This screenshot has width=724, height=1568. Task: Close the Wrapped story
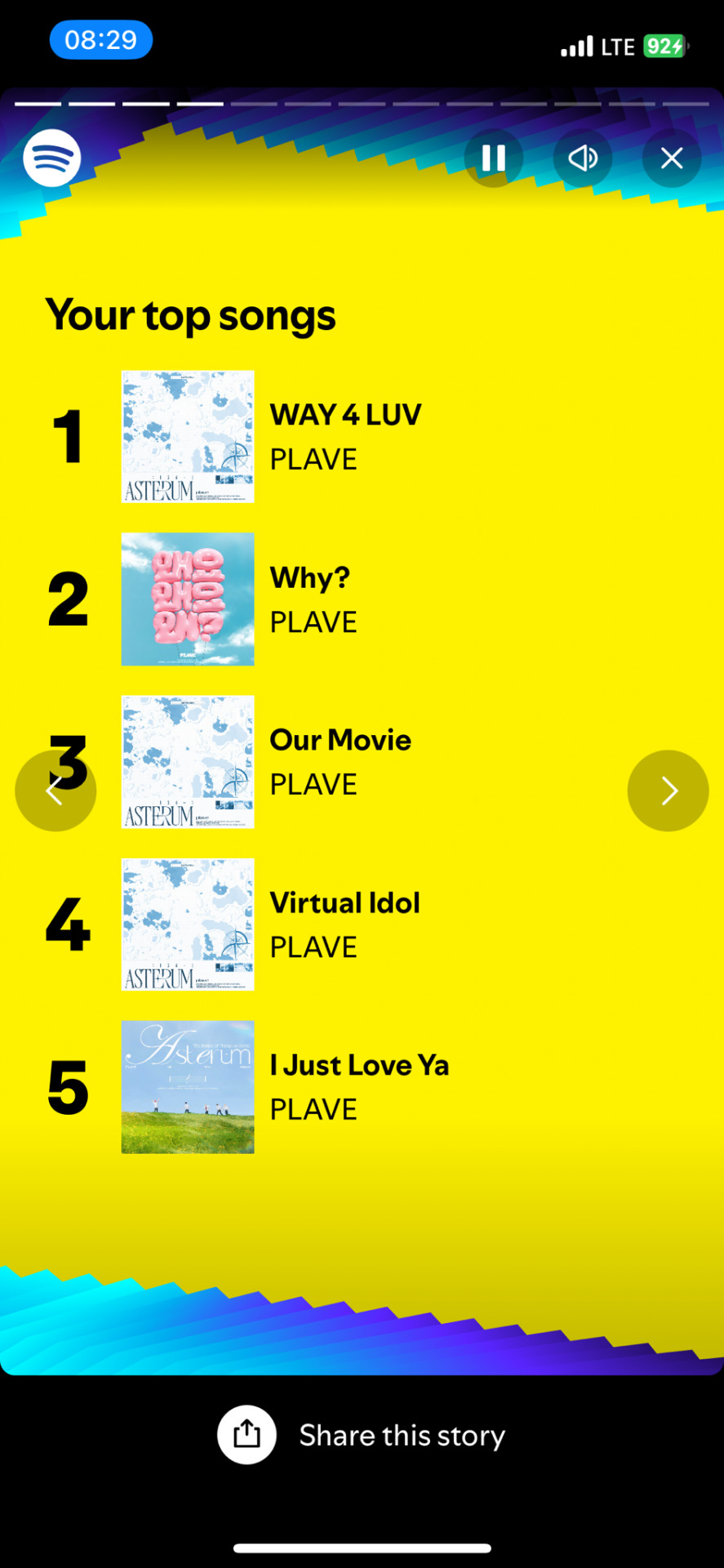click(672, 158)
